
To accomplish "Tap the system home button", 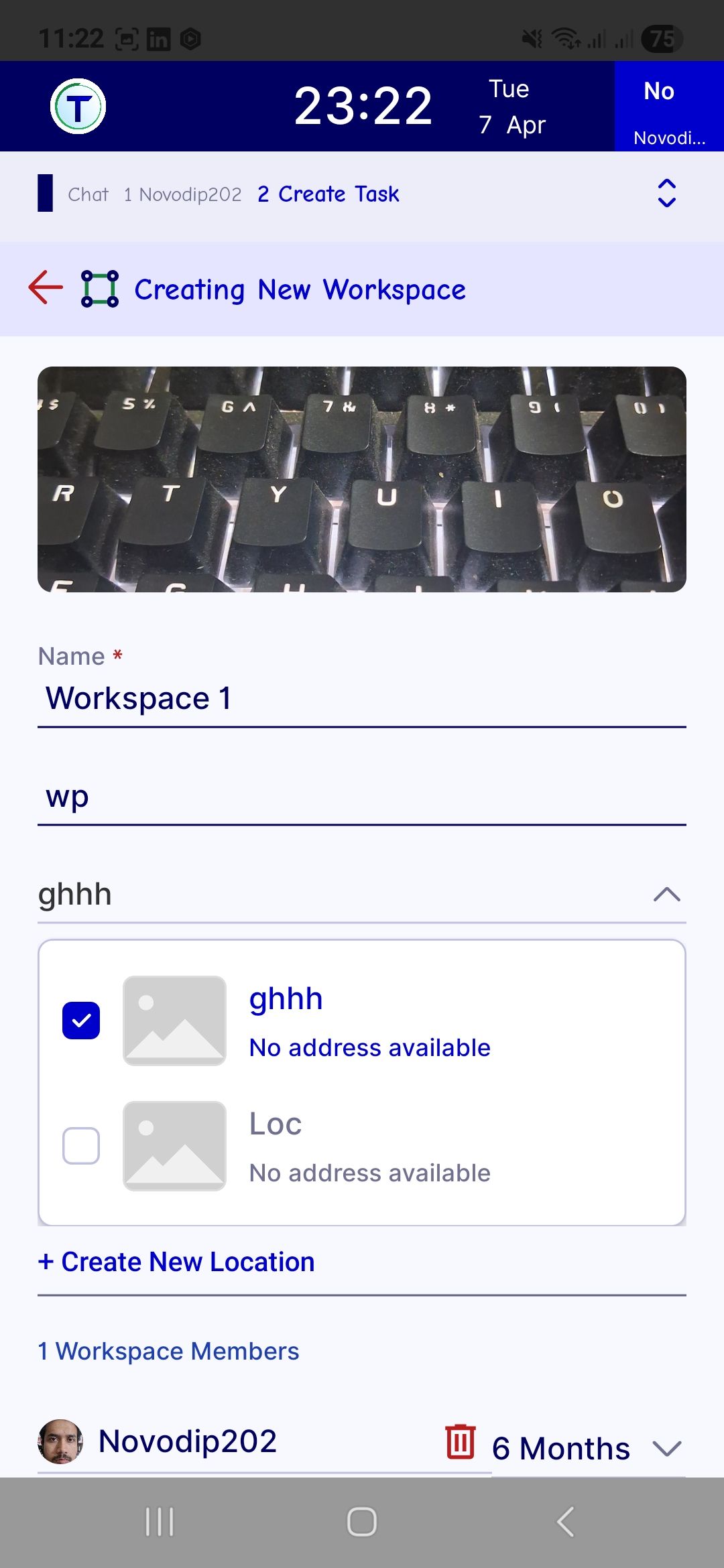I will pyautogui.click(x=362, y=1522).
